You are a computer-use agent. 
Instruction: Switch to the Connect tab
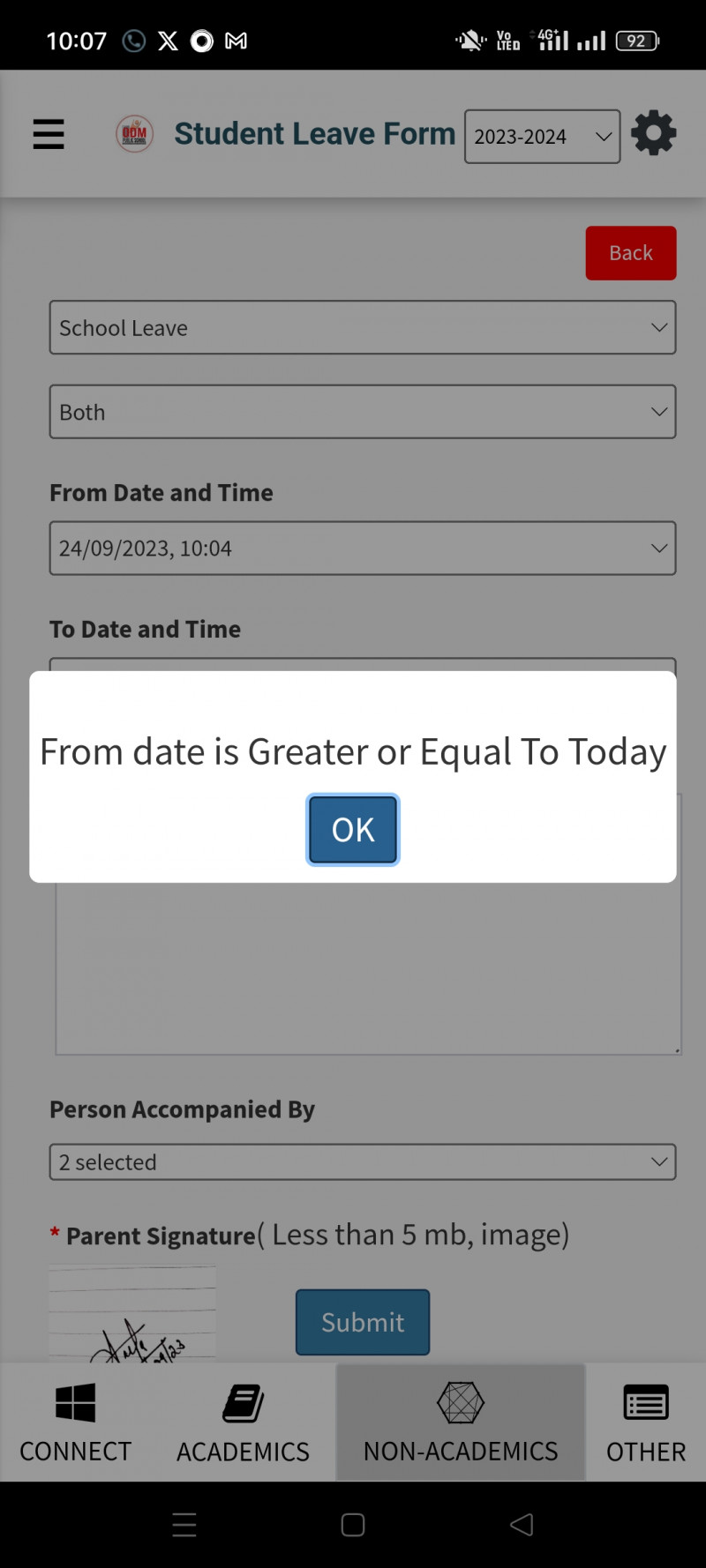[75, 1422]
